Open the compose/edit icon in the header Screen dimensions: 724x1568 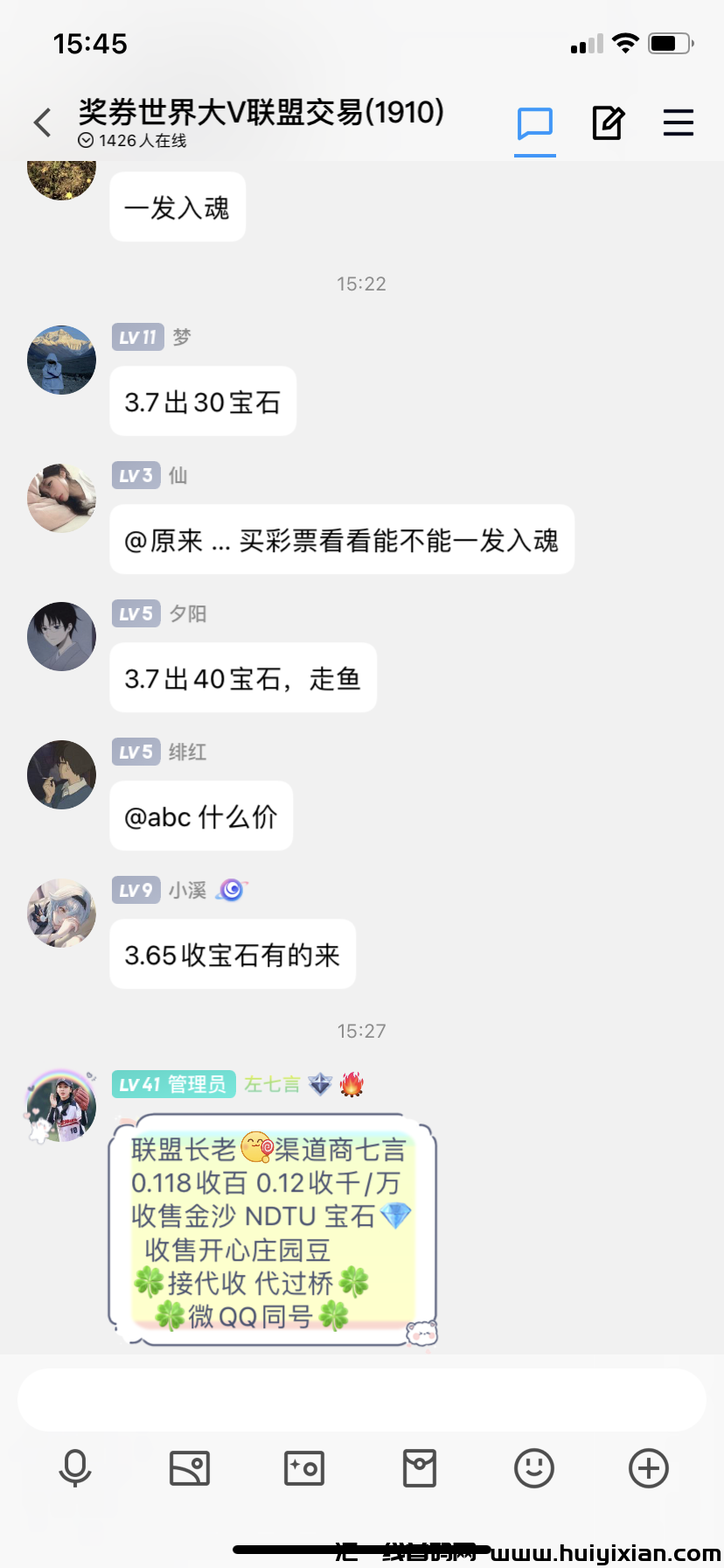(x=608, y=123)
